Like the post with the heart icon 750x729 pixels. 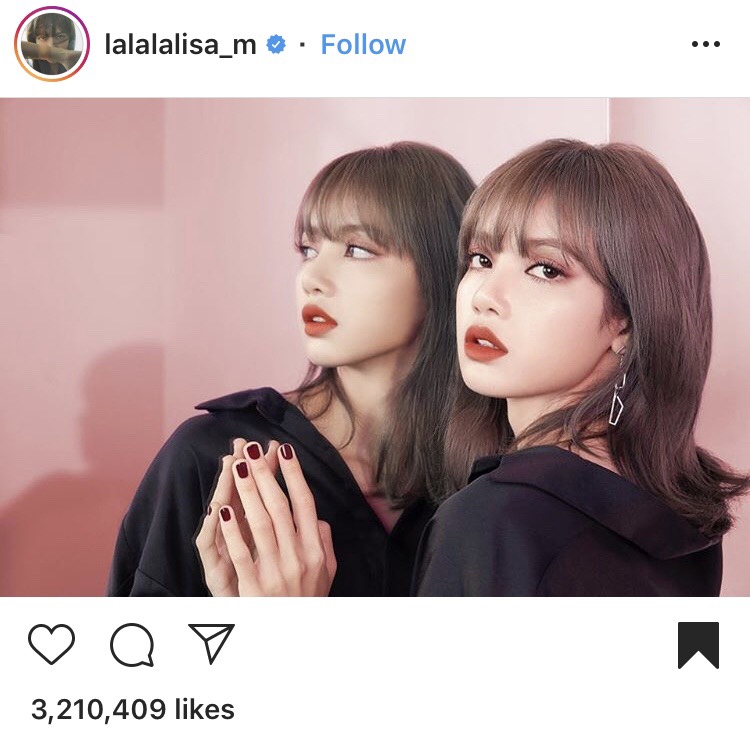tap(51, 645)
